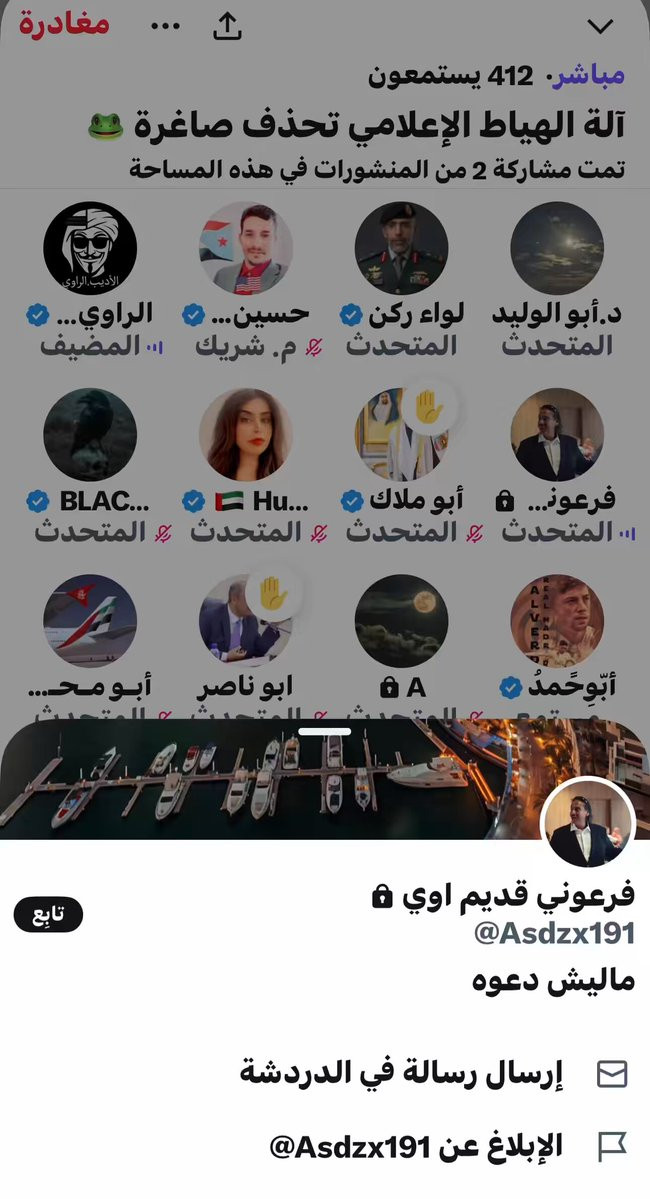The width and height of the screenshot is (650, 1199).
Task: Leave the space via مغادرة
Action: [64, 25]
